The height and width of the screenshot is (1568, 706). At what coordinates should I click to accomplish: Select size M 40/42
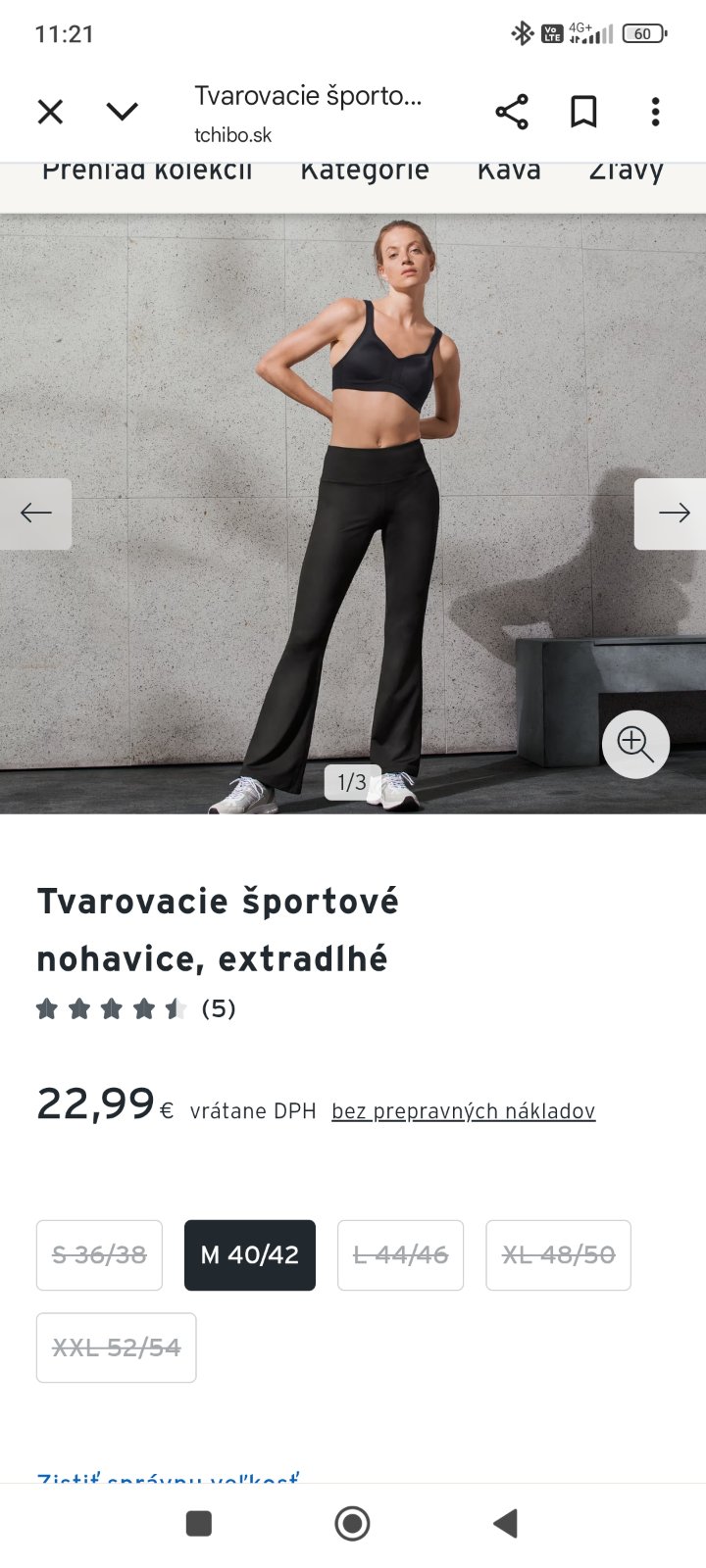pos(250,1255)
